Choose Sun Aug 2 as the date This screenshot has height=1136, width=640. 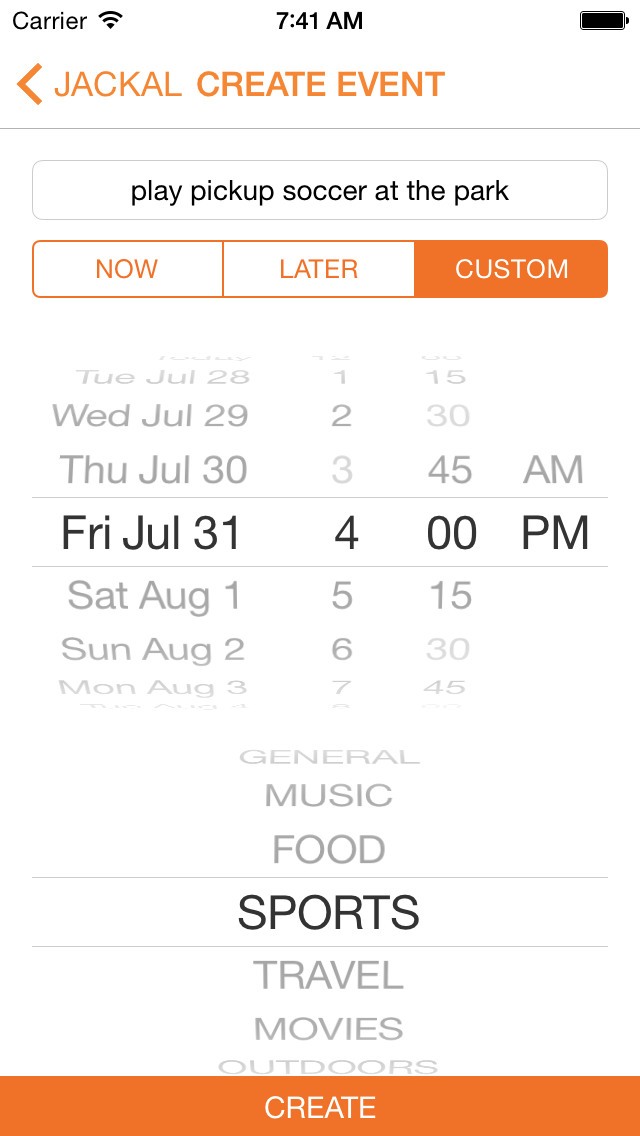pos(153,650)
